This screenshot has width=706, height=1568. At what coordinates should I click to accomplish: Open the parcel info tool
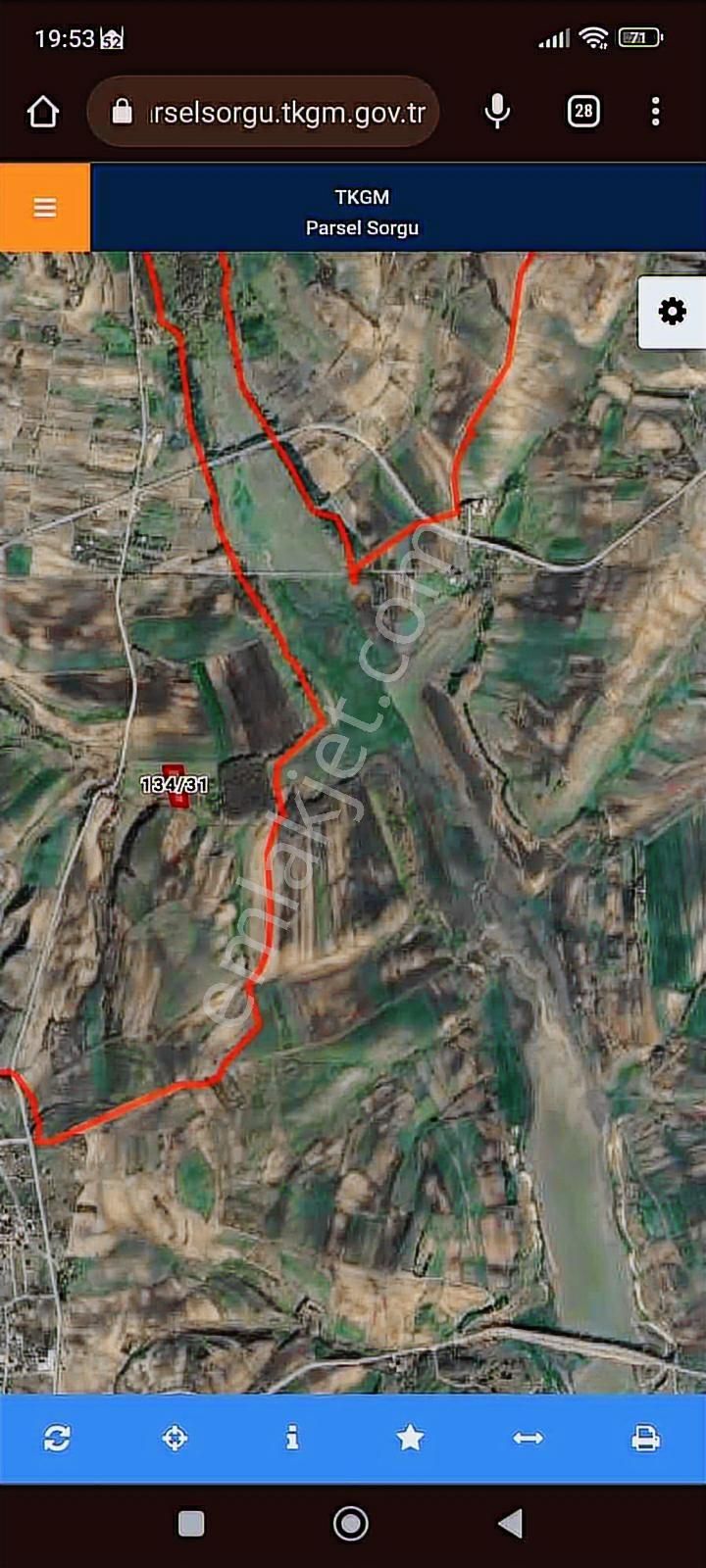[x=292, y=1438]
